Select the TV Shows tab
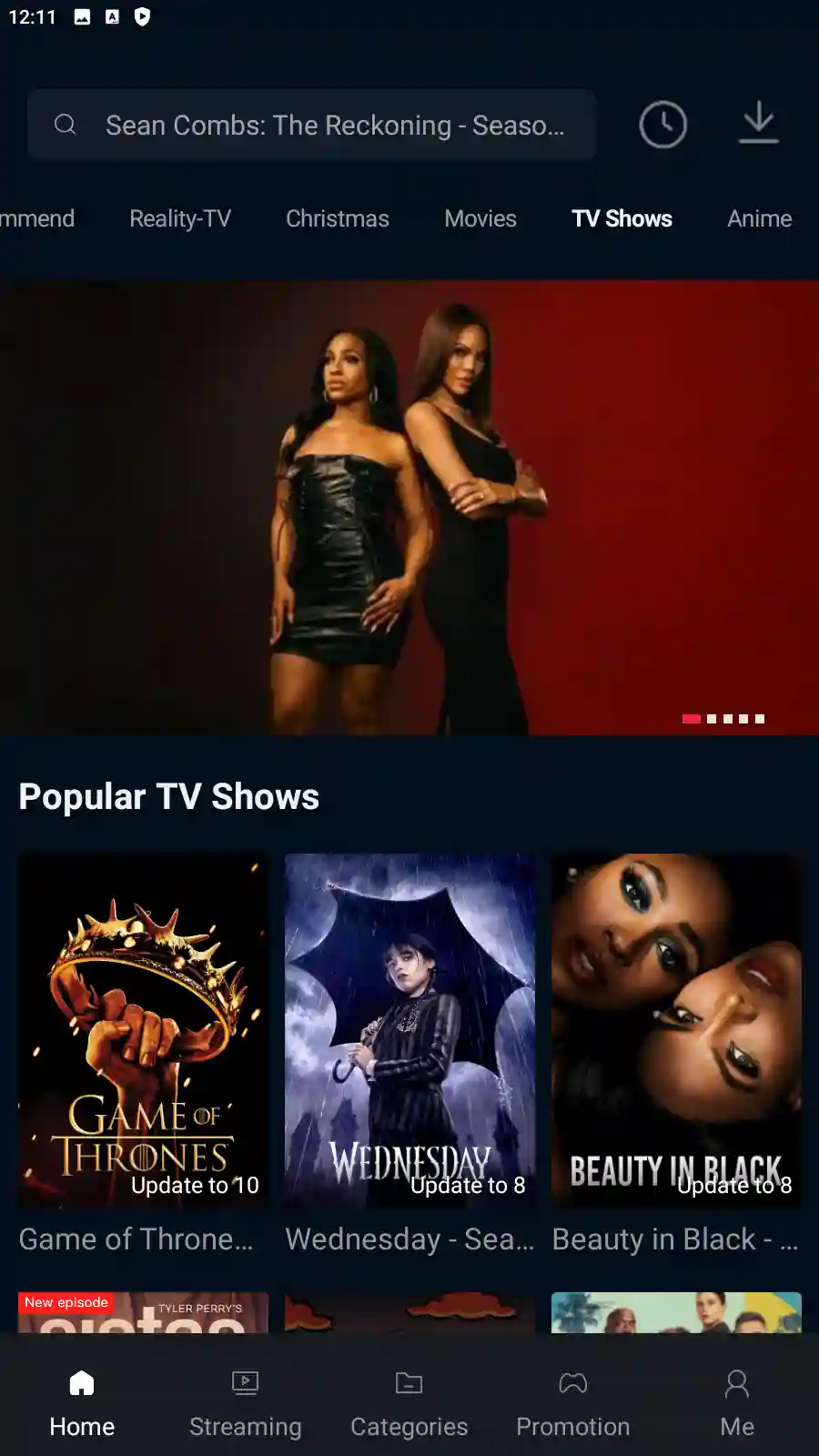 click(x=622, y=218)
